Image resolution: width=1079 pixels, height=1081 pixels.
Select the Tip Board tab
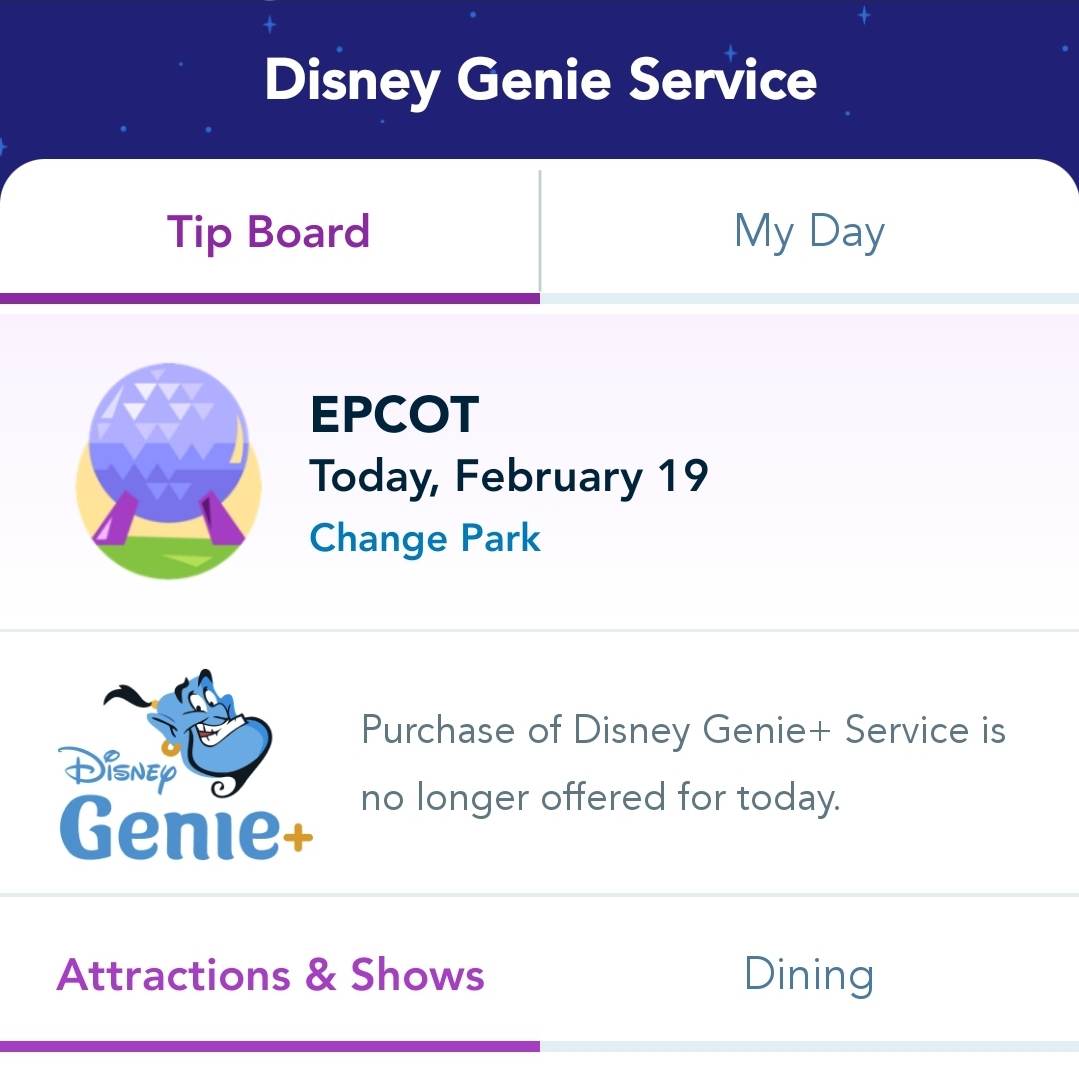pyautogui.click(x=268, y=232)
